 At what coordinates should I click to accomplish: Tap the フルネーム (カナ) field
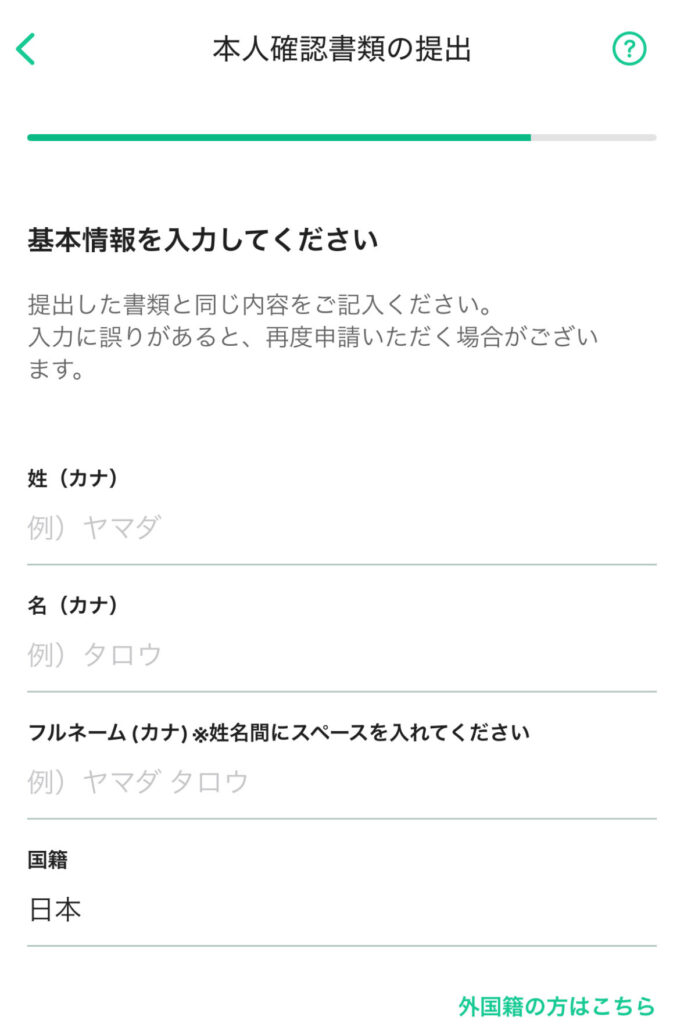340,782
